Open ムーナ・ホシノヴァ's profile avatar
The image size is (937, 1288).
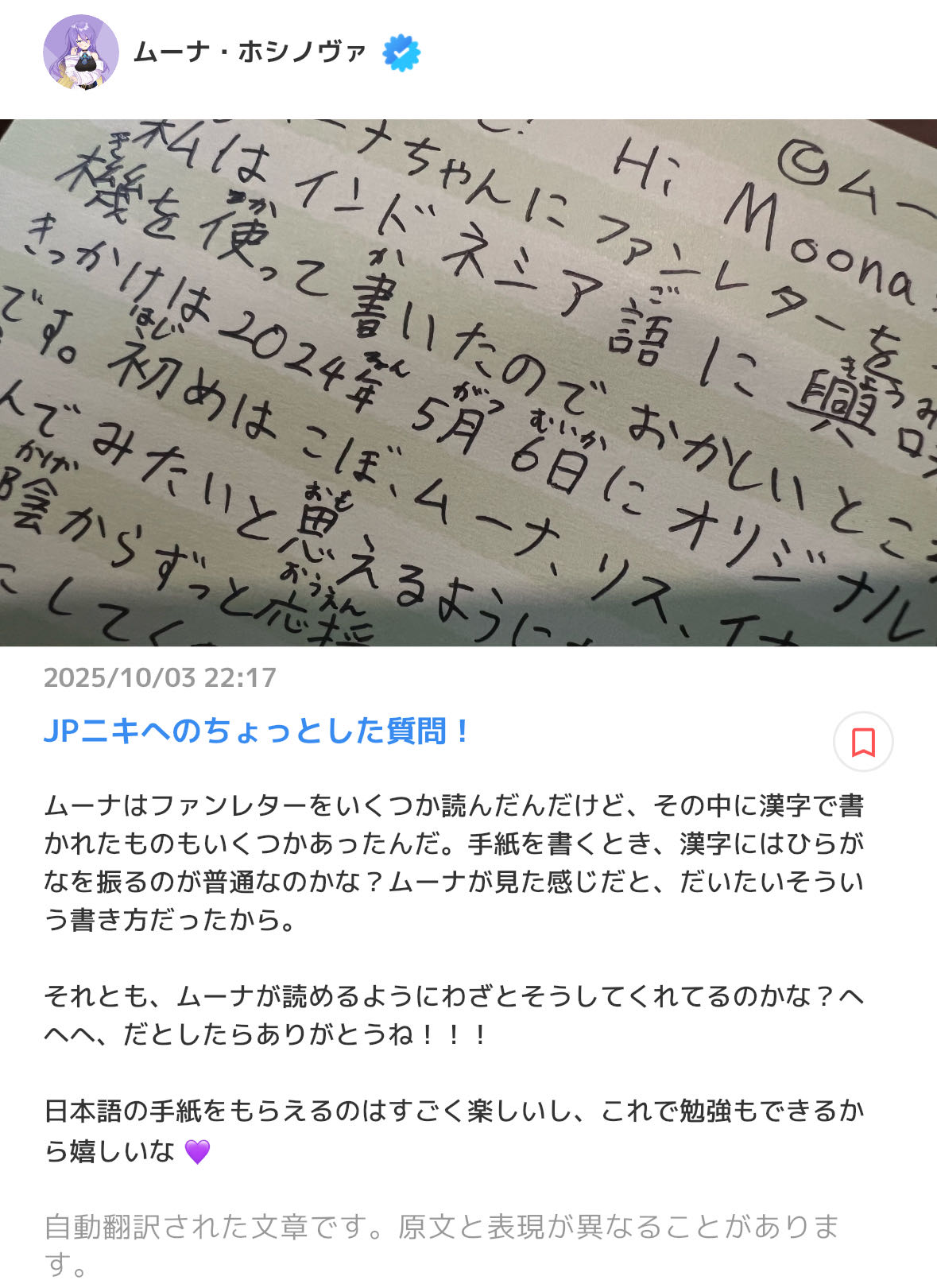pos(80,52)
